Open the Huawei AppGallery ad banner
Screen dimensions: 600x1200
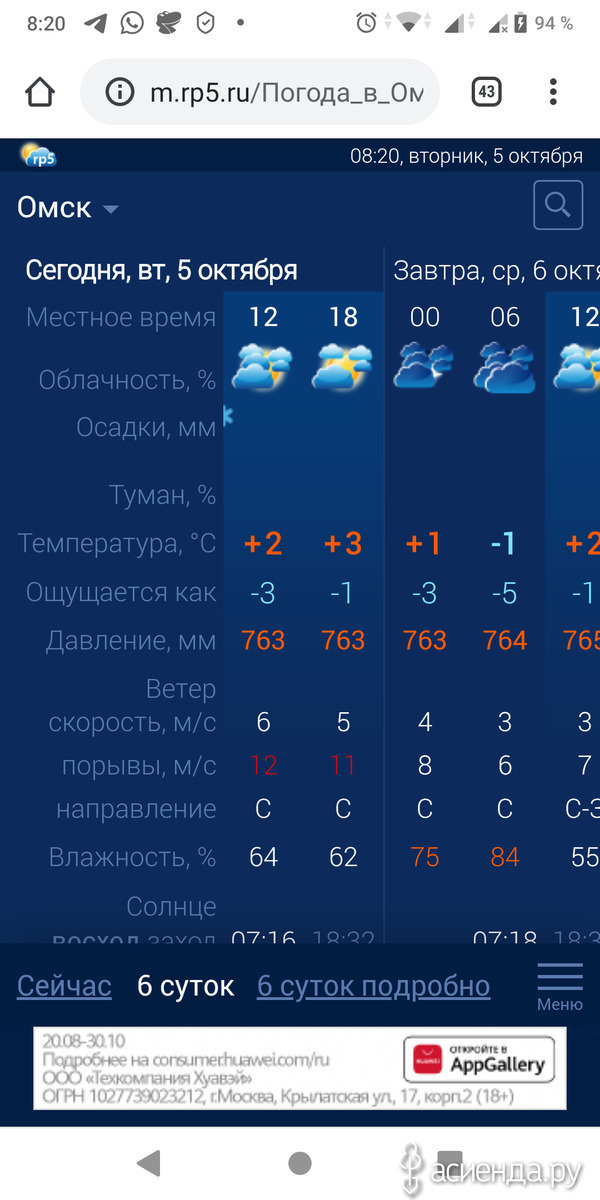300,1068
